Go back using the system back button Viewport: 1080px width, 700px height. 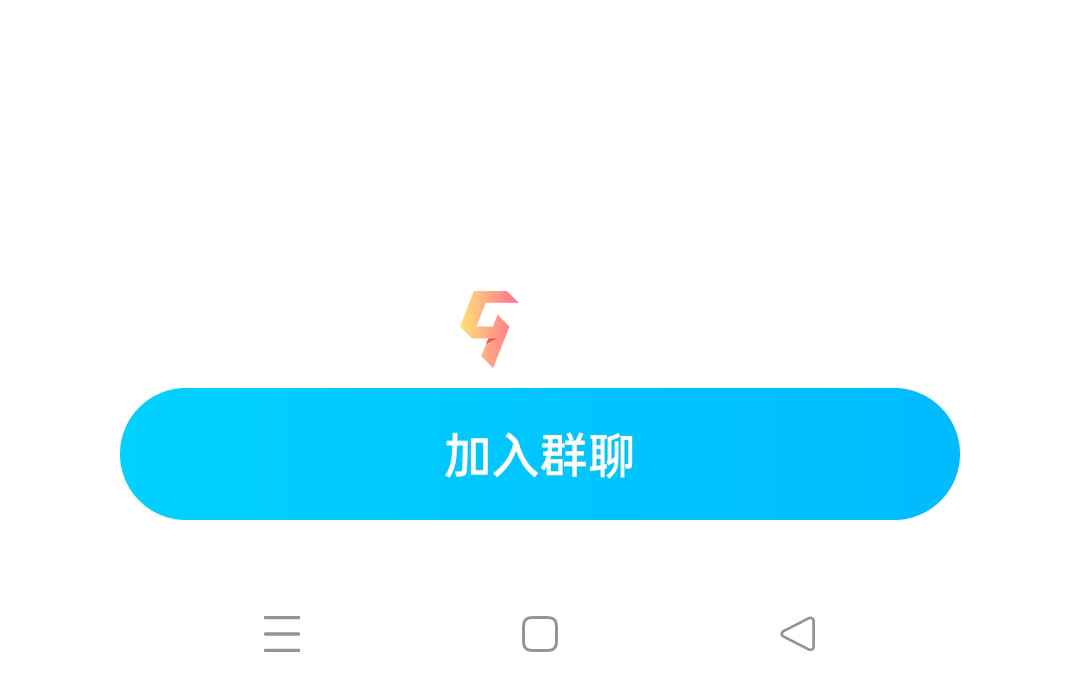798,634
